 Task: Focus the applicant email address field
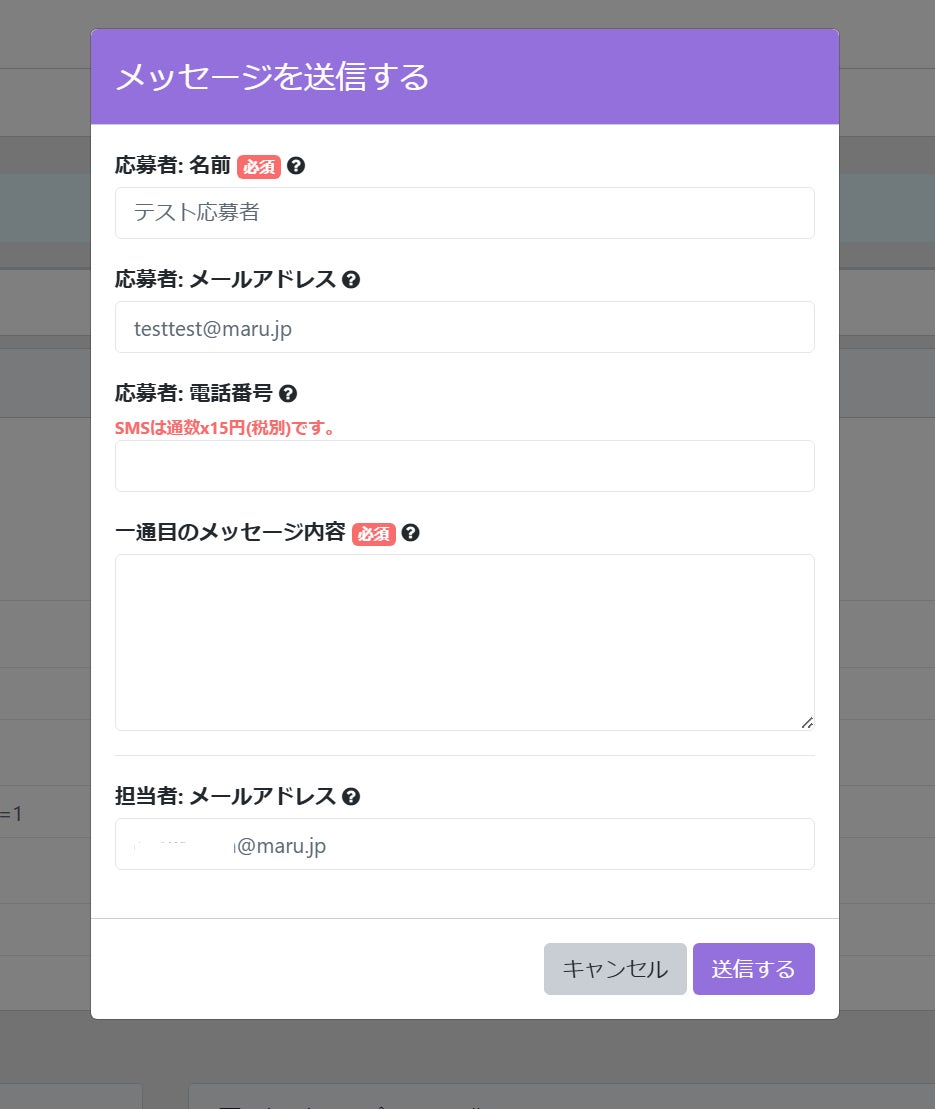coord(464,327)
